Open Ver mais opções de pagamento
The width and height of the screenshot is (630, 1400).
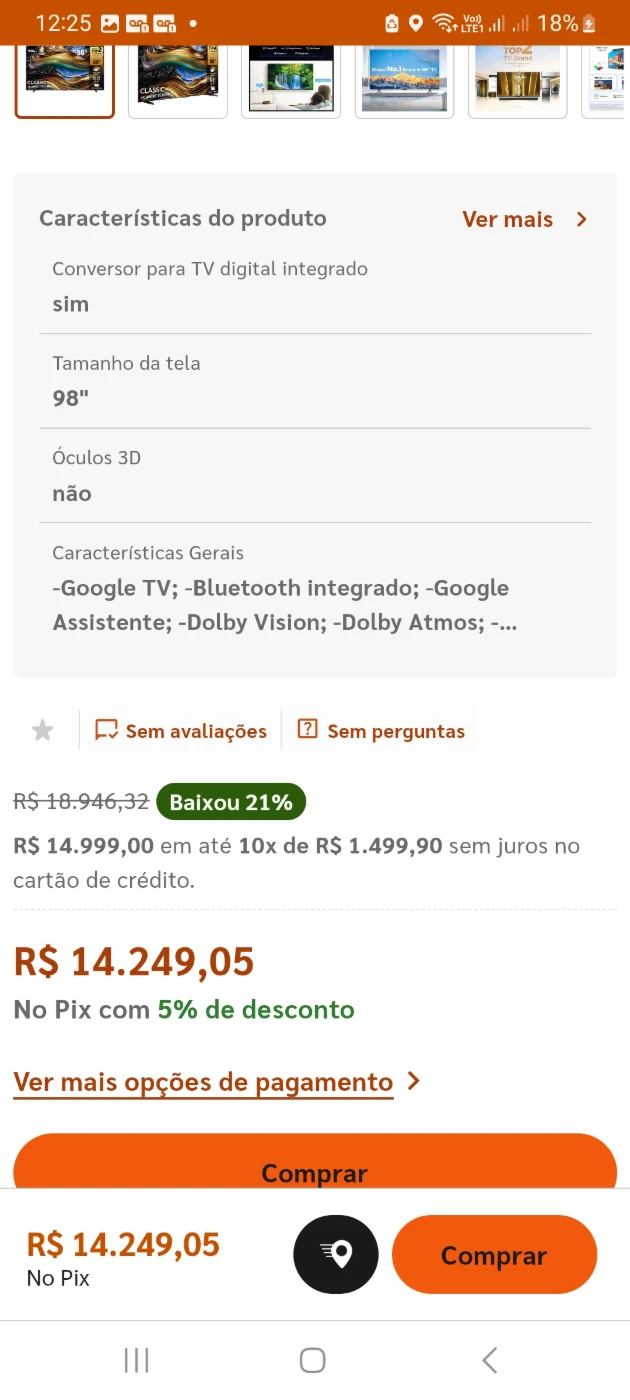click(x=216, y=1082)
